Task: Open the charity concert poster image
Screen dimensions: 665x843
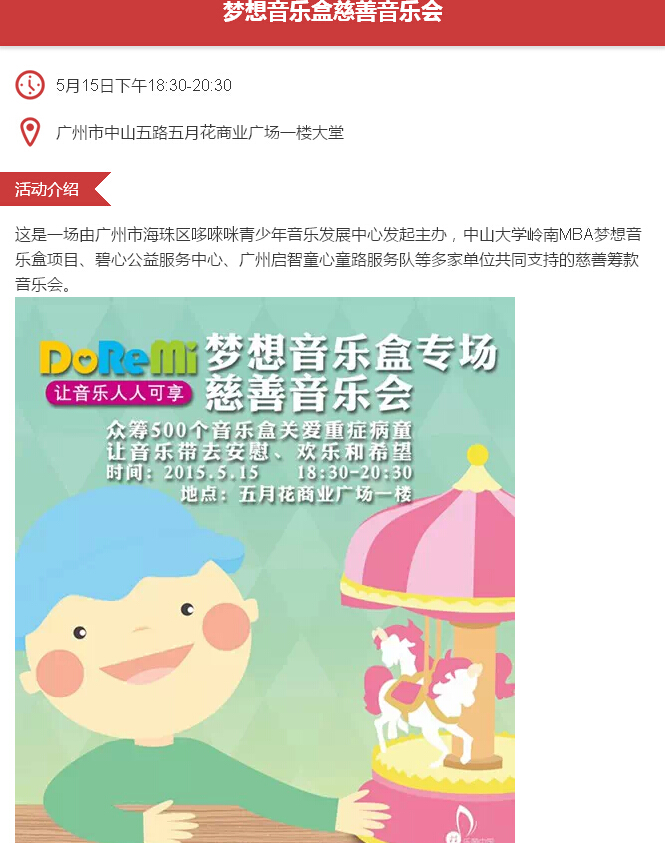Action: point(265,570)
